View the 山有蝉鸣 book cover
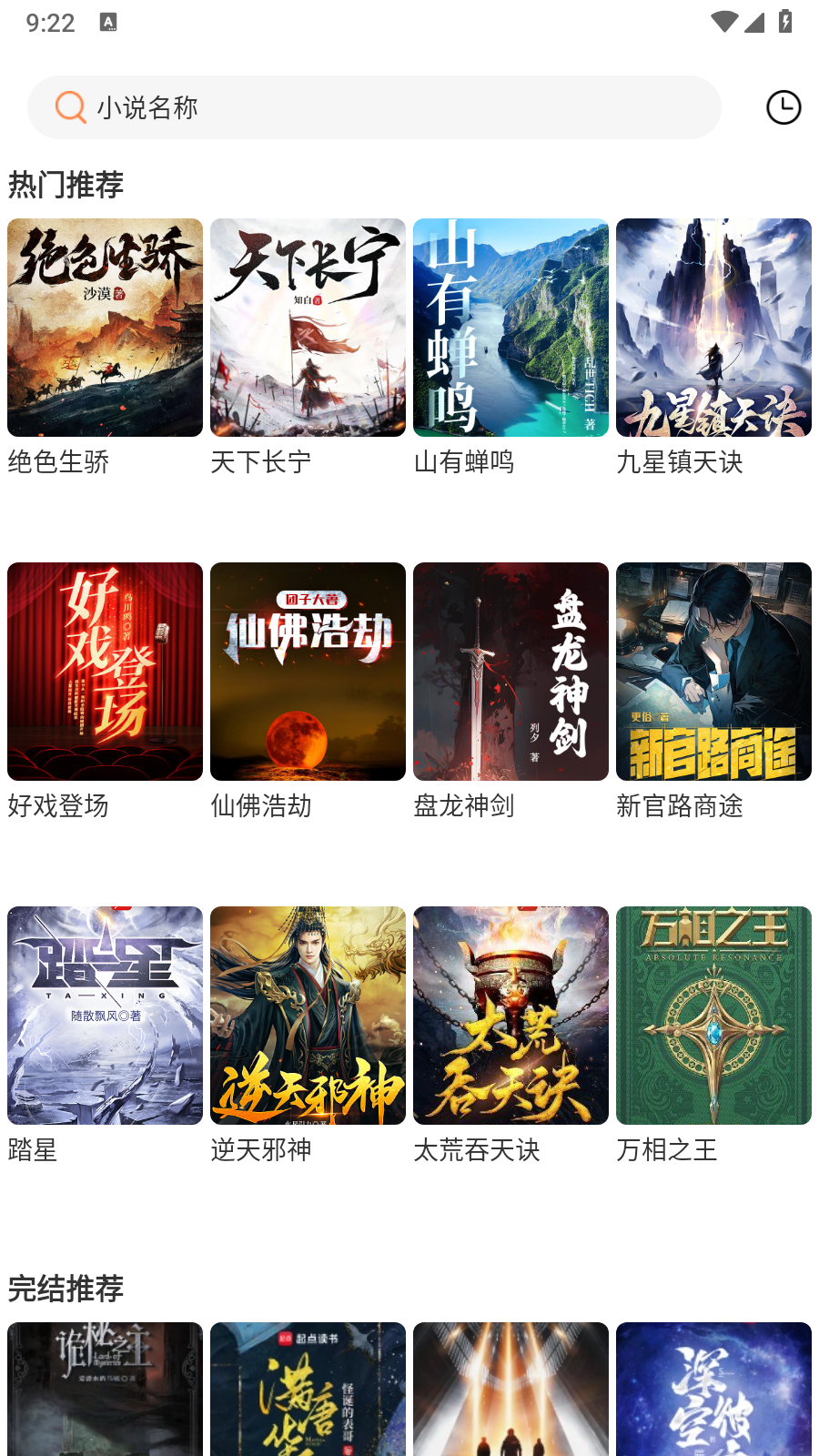This screenshot has height=1456, width=819. pos(511,327)
